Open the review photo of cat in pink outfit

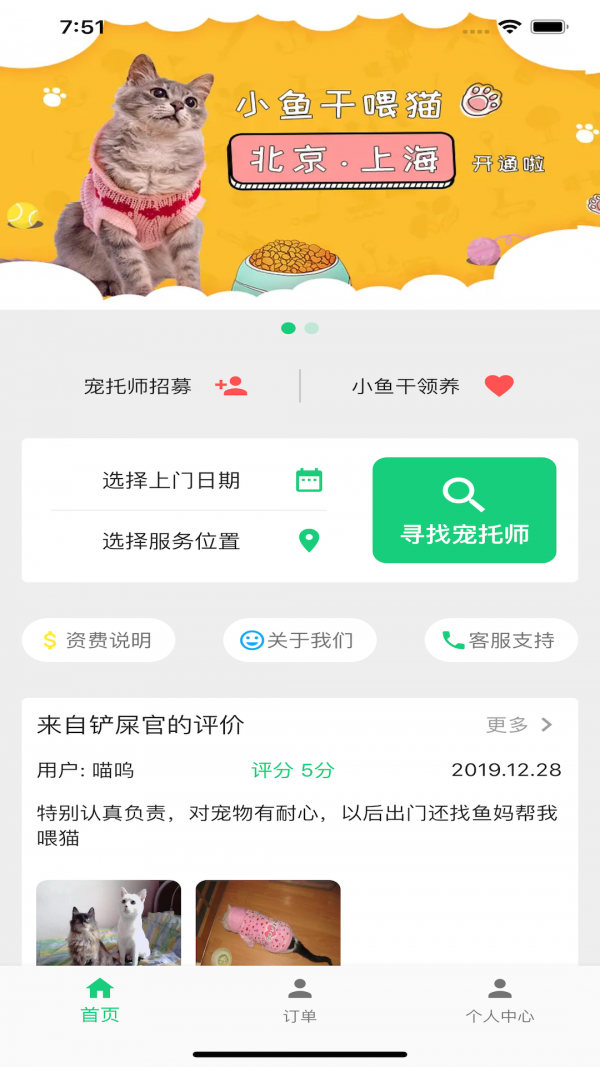tap(268, 922)
